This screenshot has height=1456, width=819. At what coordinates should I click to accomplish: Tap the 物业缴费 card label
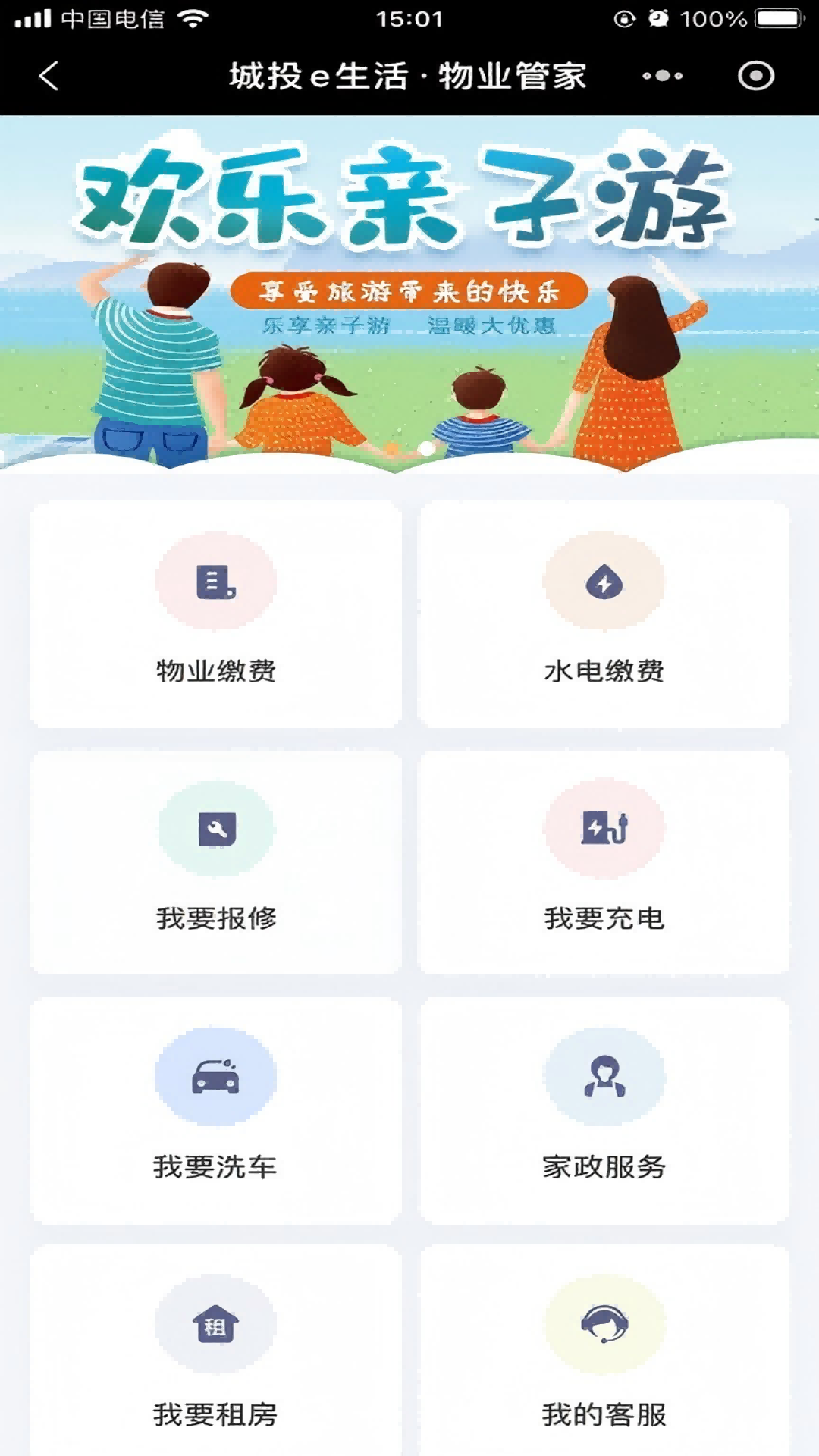coord(215,670)
